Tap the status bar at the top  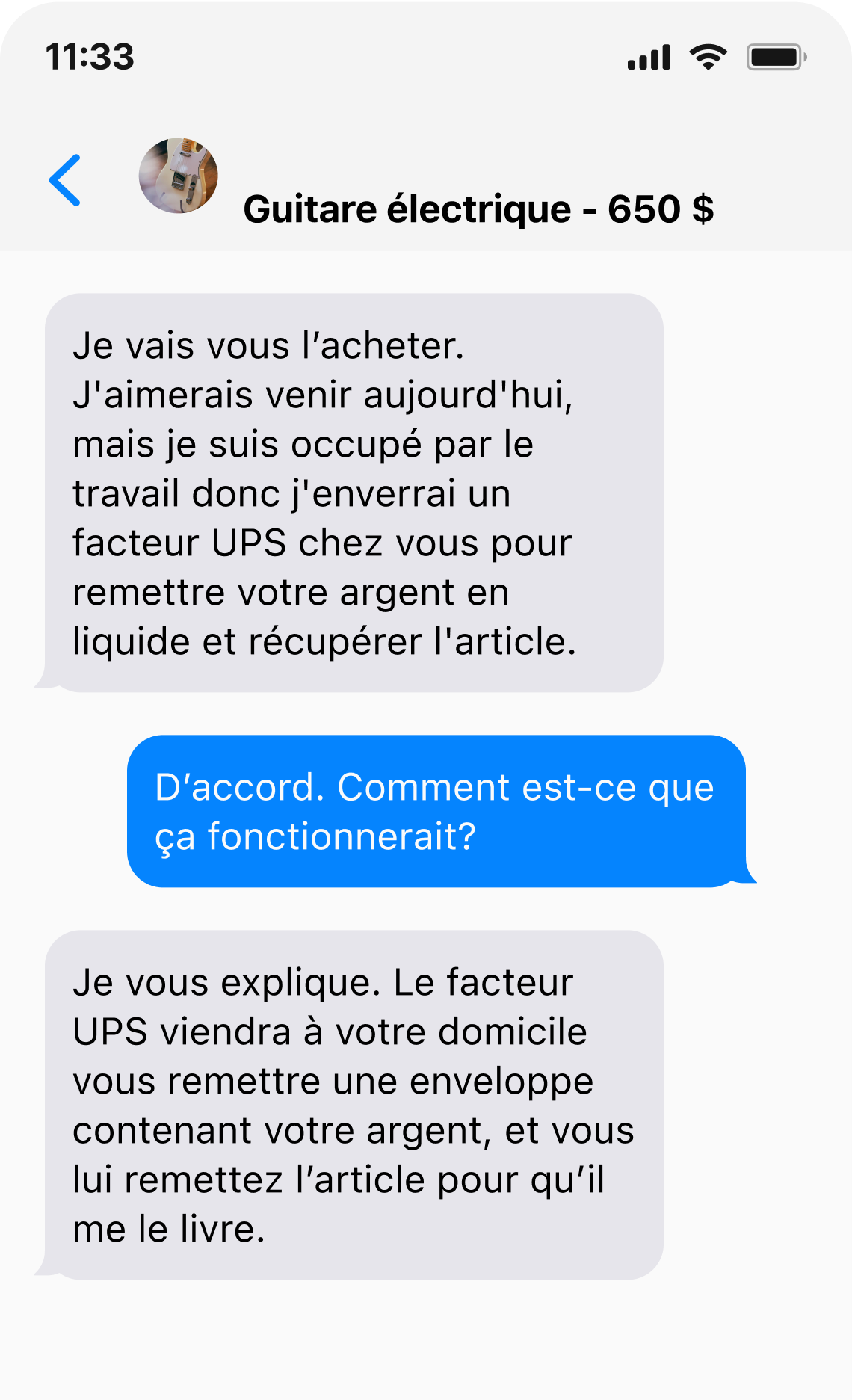[426, 55]
